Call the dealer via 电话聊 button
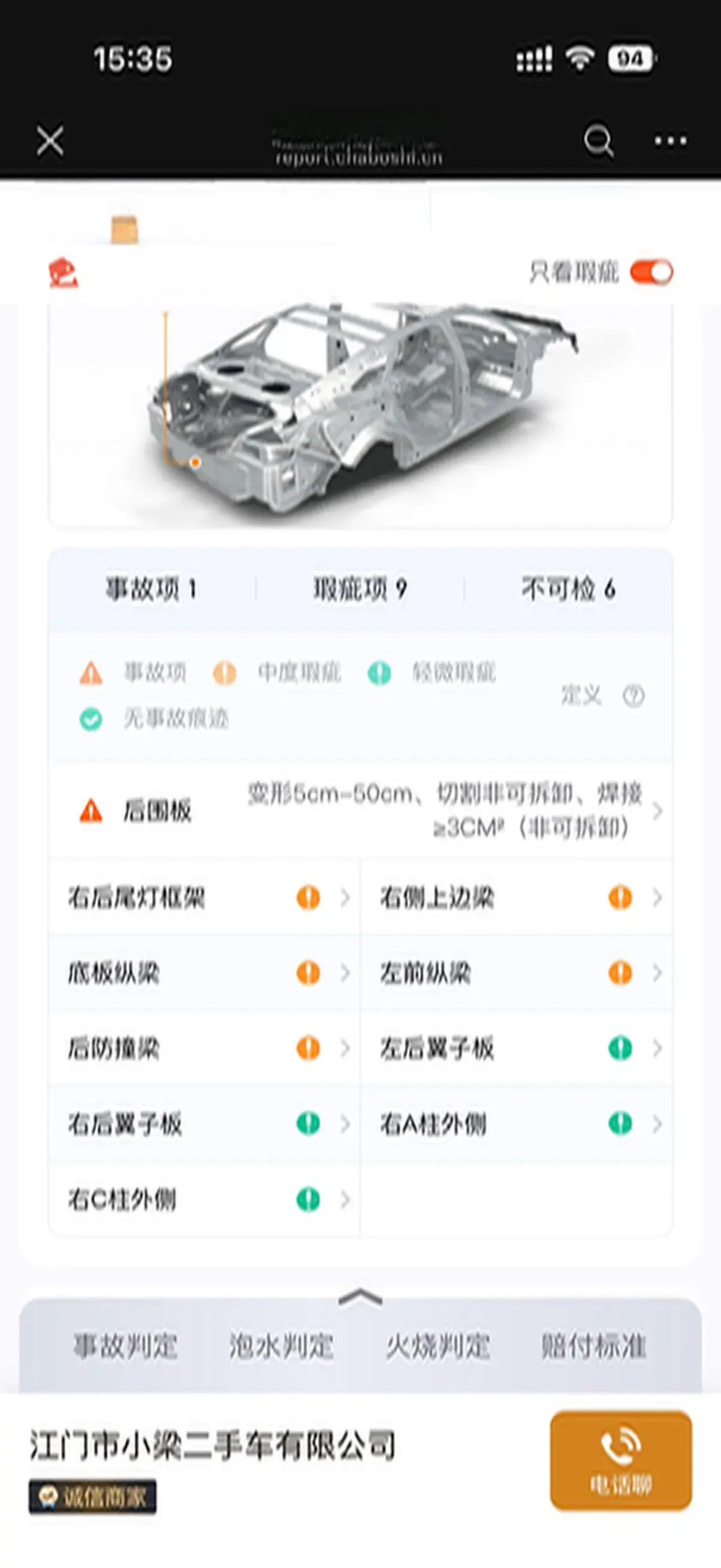Screen dimensions: 721x1568 tap(620, 1460)
